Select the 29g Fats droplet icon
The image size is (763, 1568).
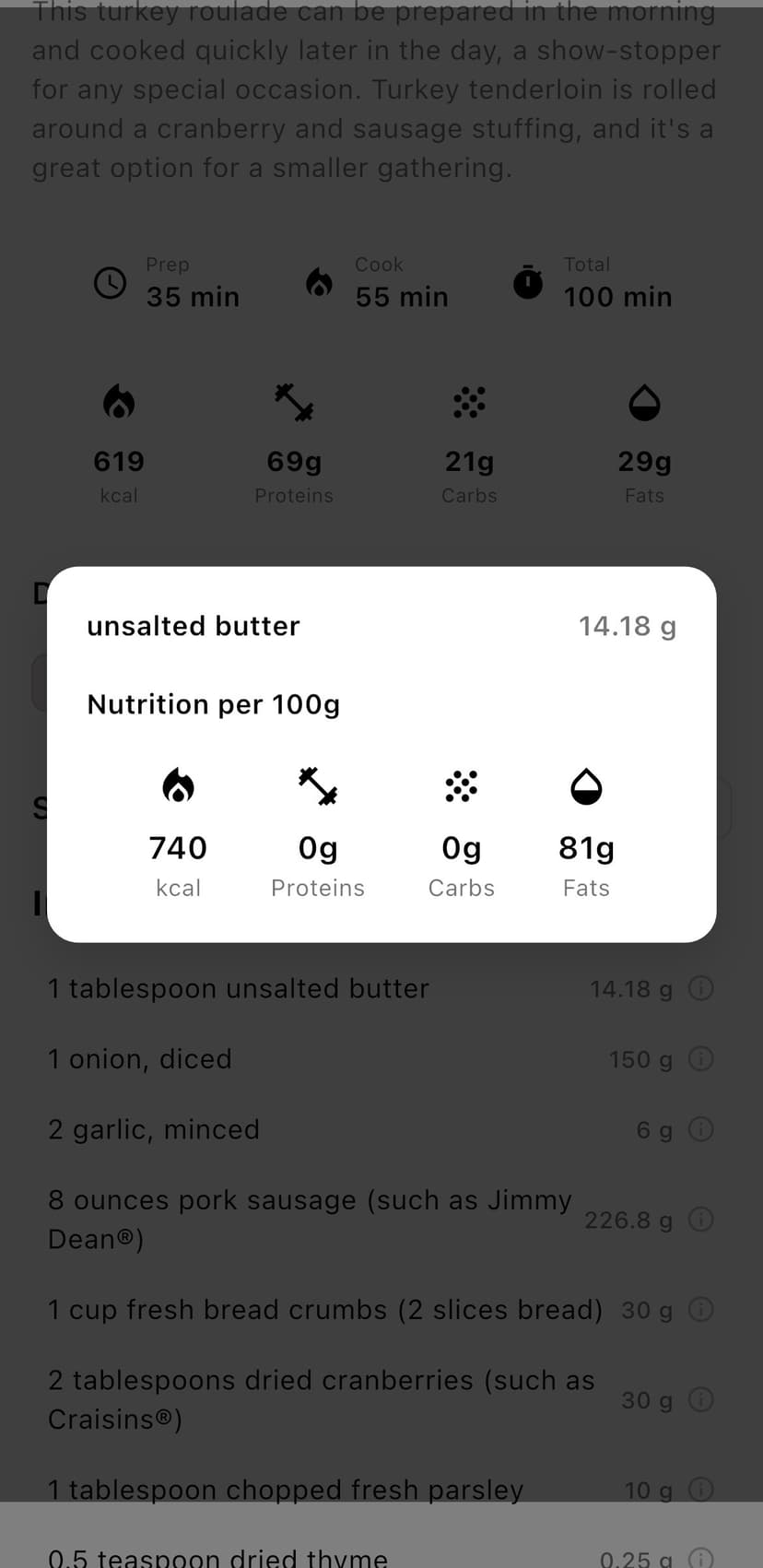click(x=644, y=403)
